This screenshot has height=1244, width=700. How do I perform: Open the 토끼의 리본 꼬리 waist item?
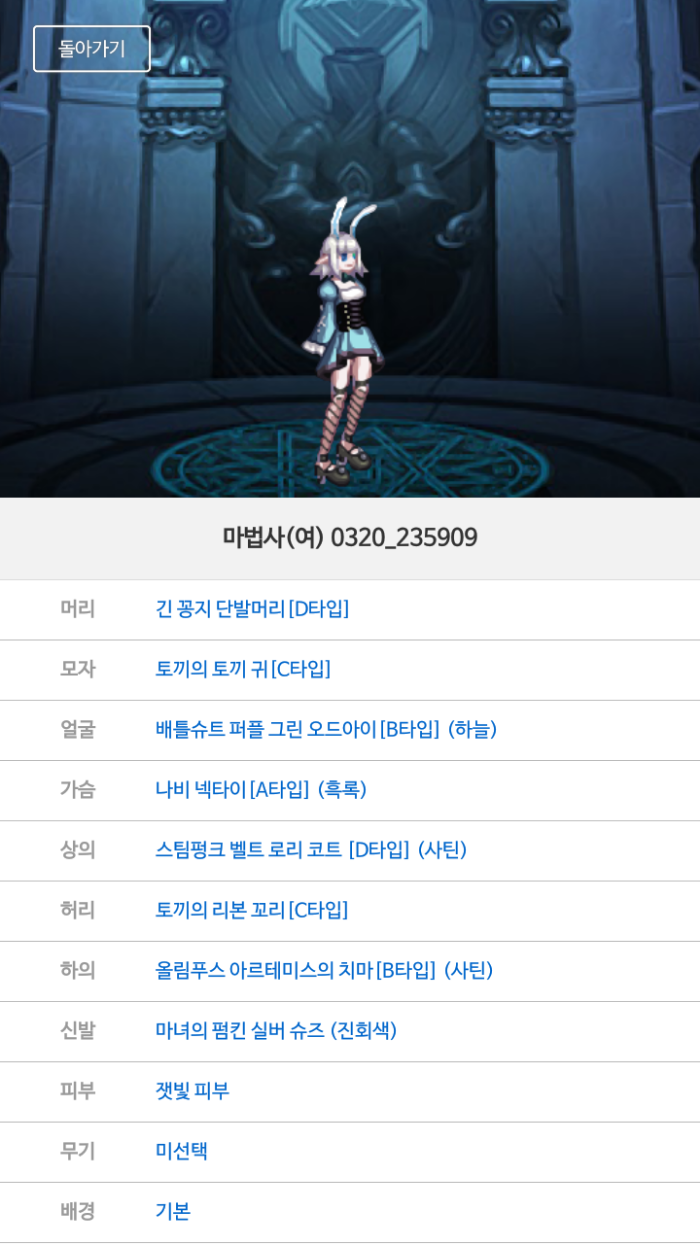(252, 910)
